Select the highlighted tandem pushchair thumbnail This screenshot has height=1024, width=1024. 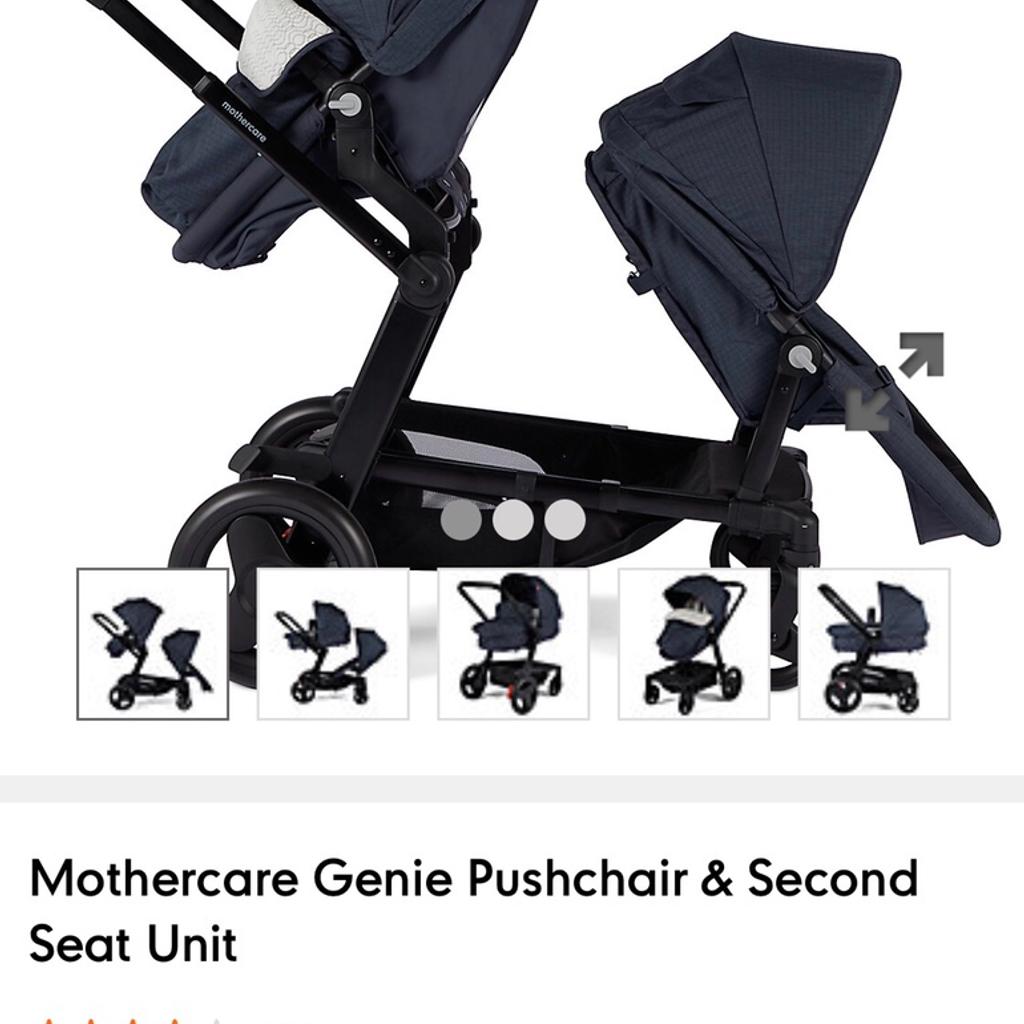[153, 644]
